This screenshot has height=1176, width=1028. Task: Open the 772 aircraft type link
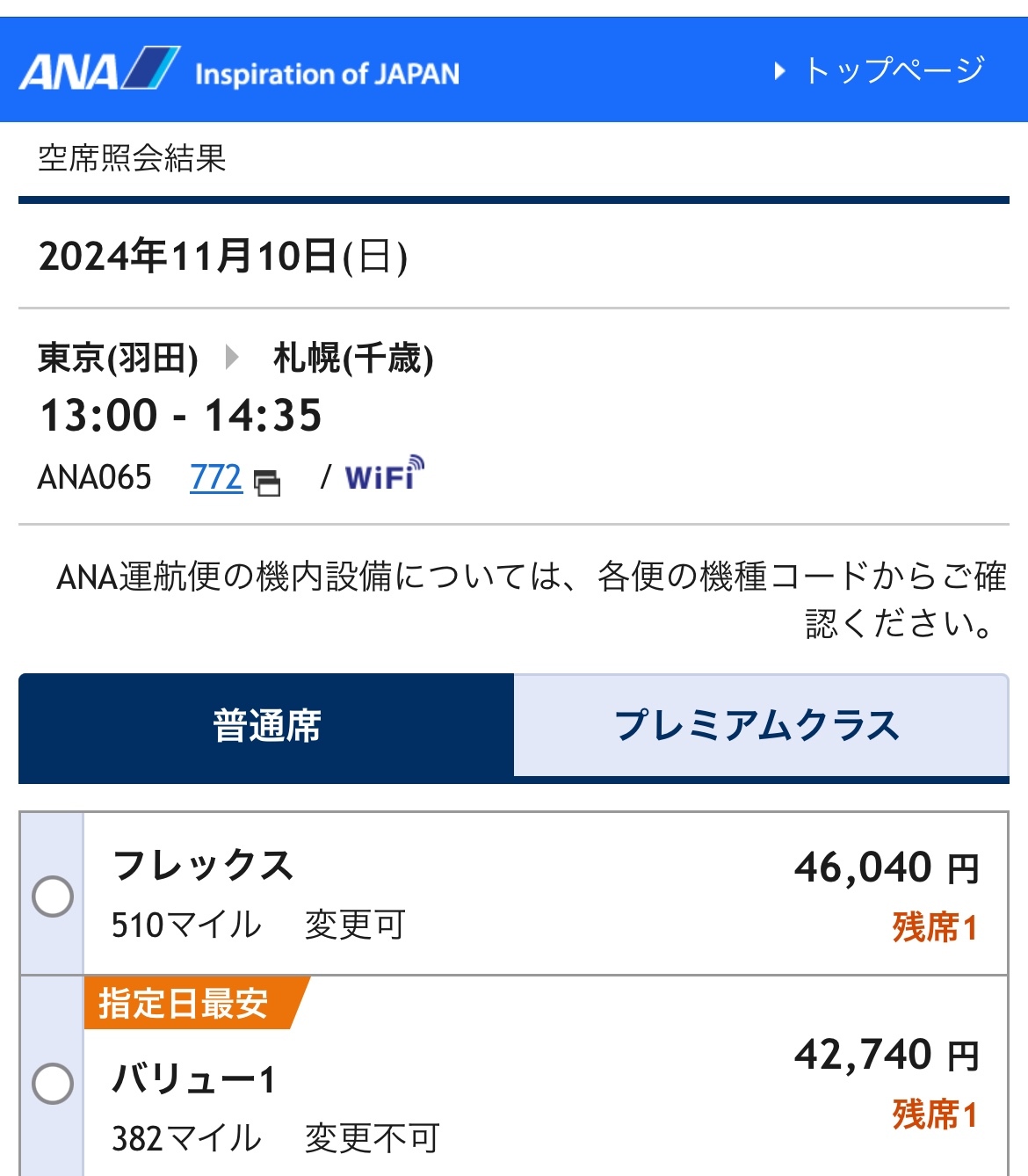215,475
